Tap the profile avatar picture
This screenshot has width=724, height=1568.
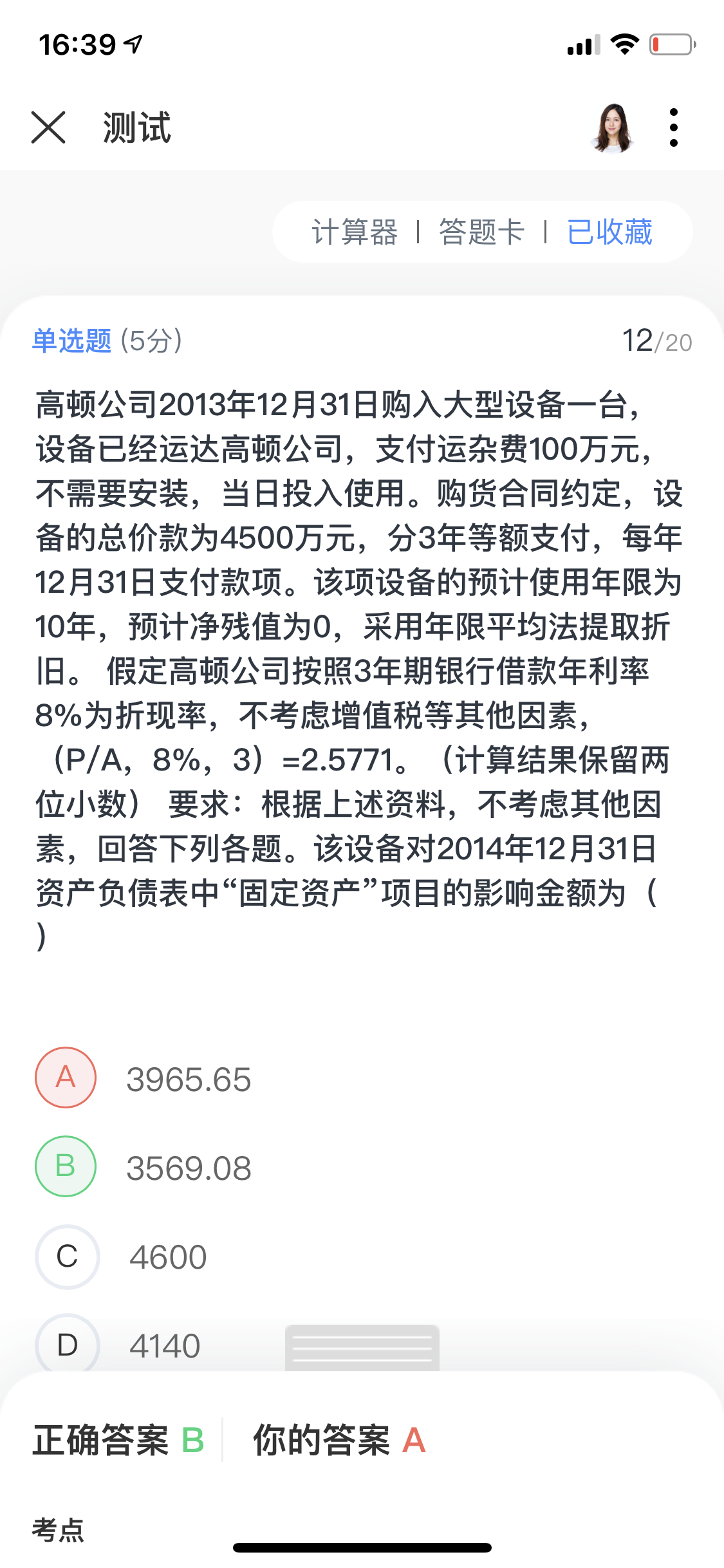pyautogui.click(x=613, y=127)
